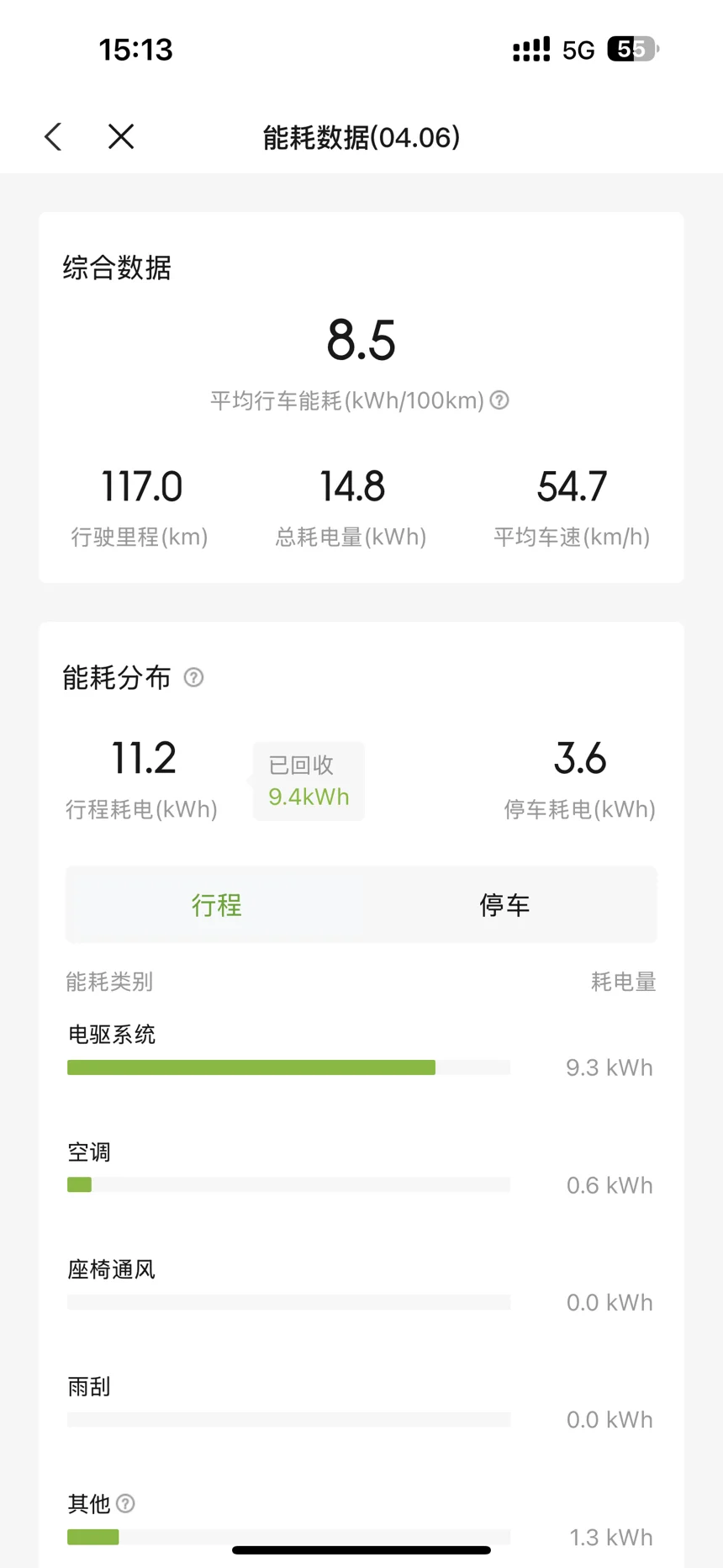Open the help icon beside 其他

(x=125, y=1503)
